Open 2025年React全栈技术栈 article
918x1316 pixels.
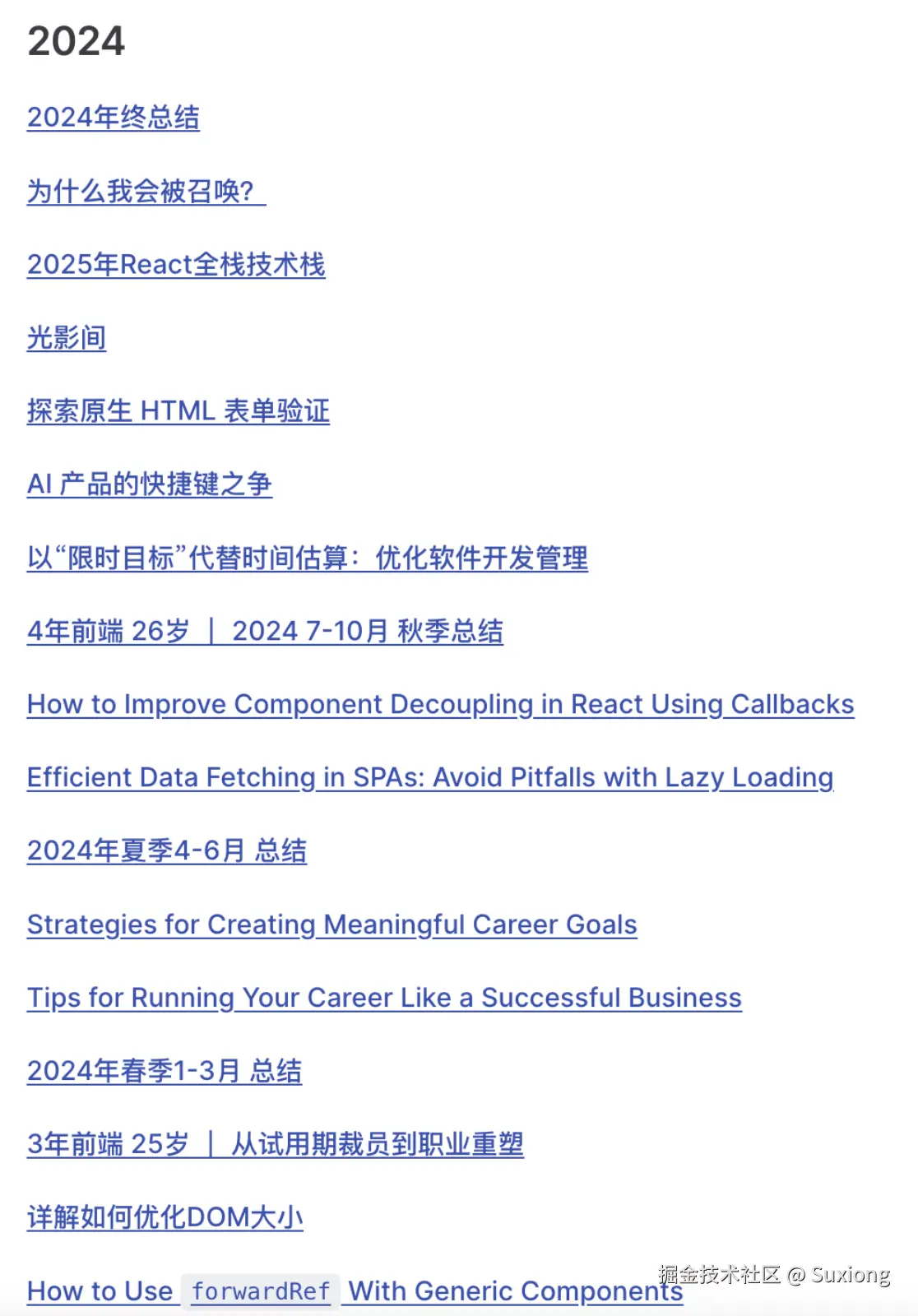tap(176, 265)
